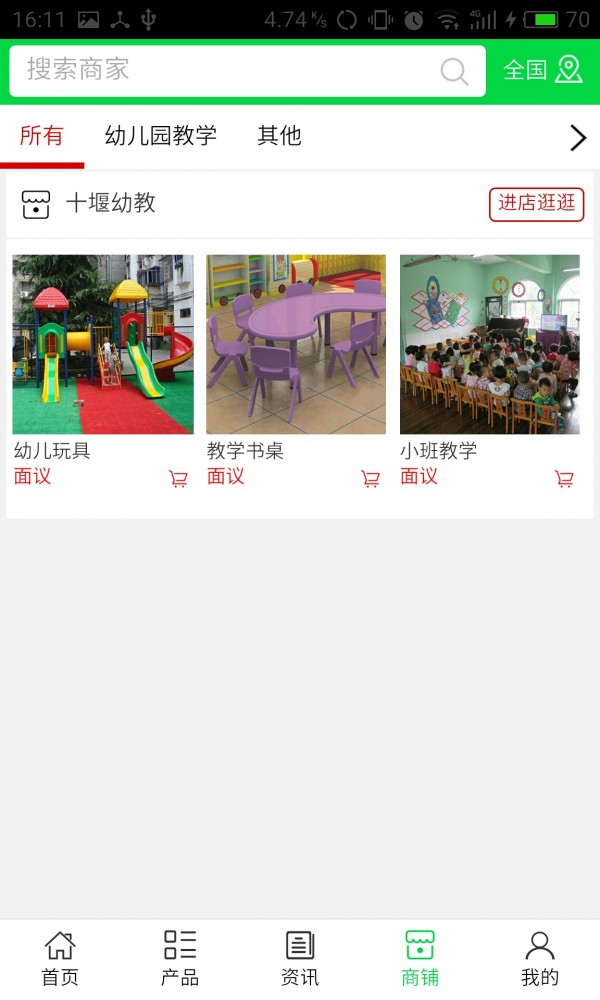Image resolution: width=600 pixels, height=1000 pixels.
Task: Switch to the 所有 category tab
Action: point(42,136)
